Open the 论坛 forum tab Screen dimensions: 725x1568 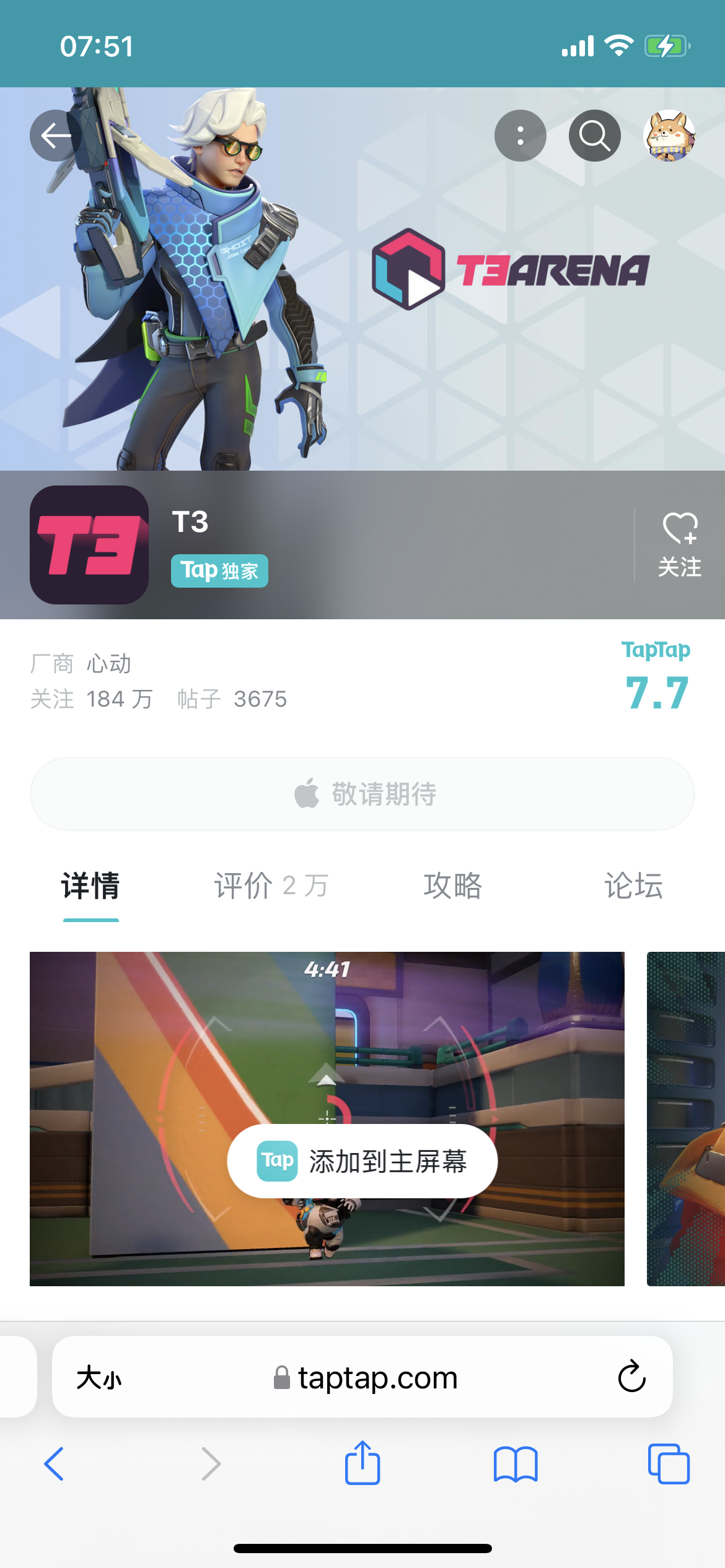pyautogui.click(x=633, y=886)
